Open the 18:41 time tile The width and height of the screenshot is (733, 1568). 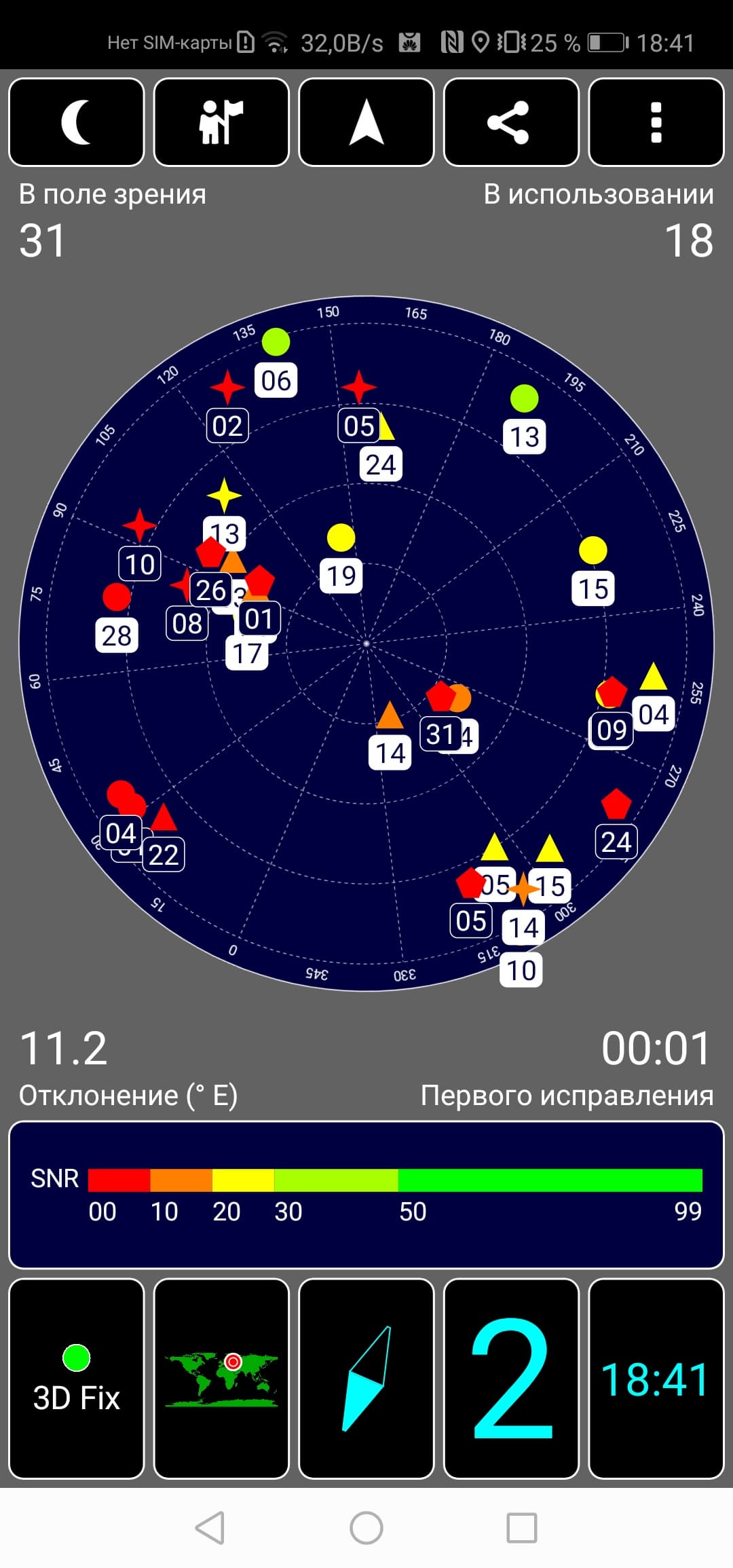tap(656, 1378)
